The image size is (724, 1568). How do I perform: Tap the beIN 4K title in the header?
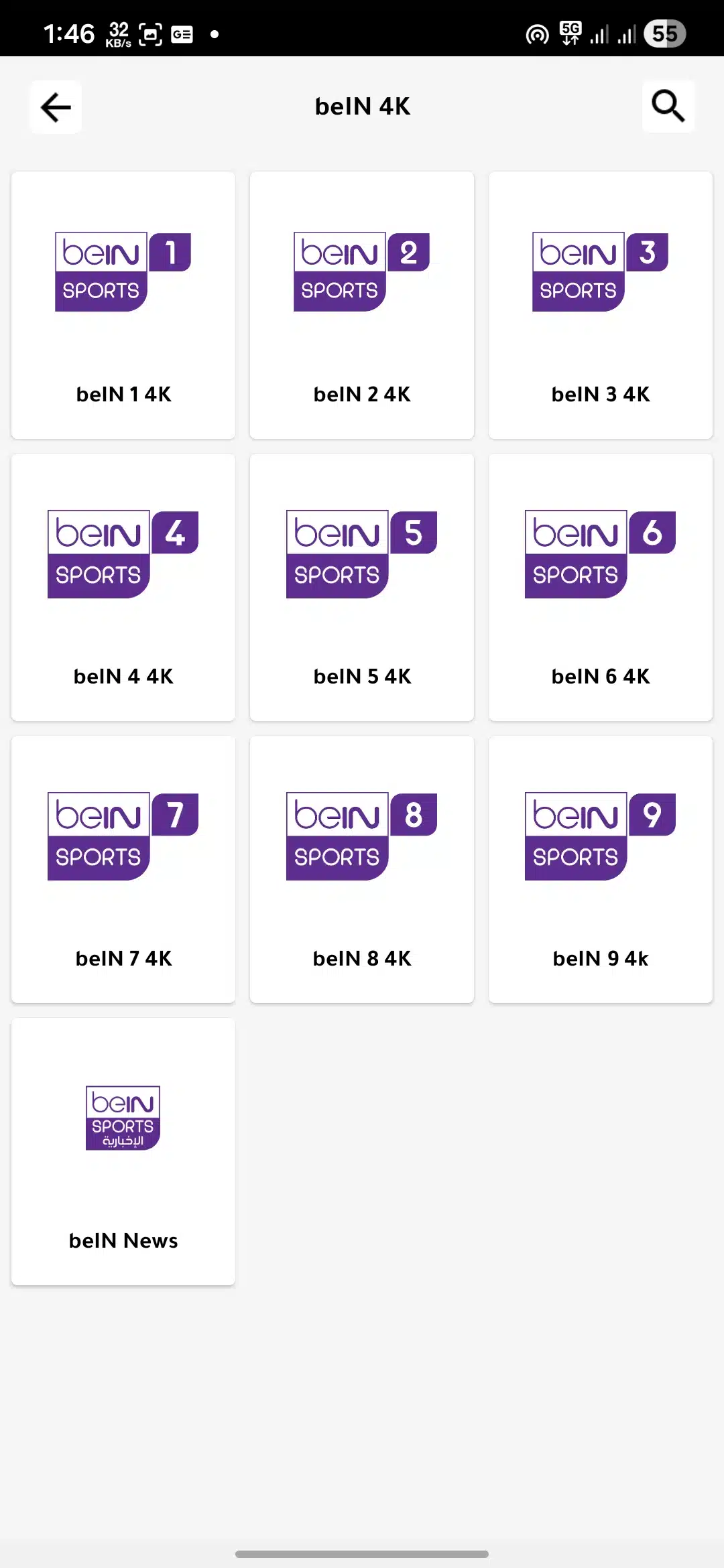click(x=361, y=107)
